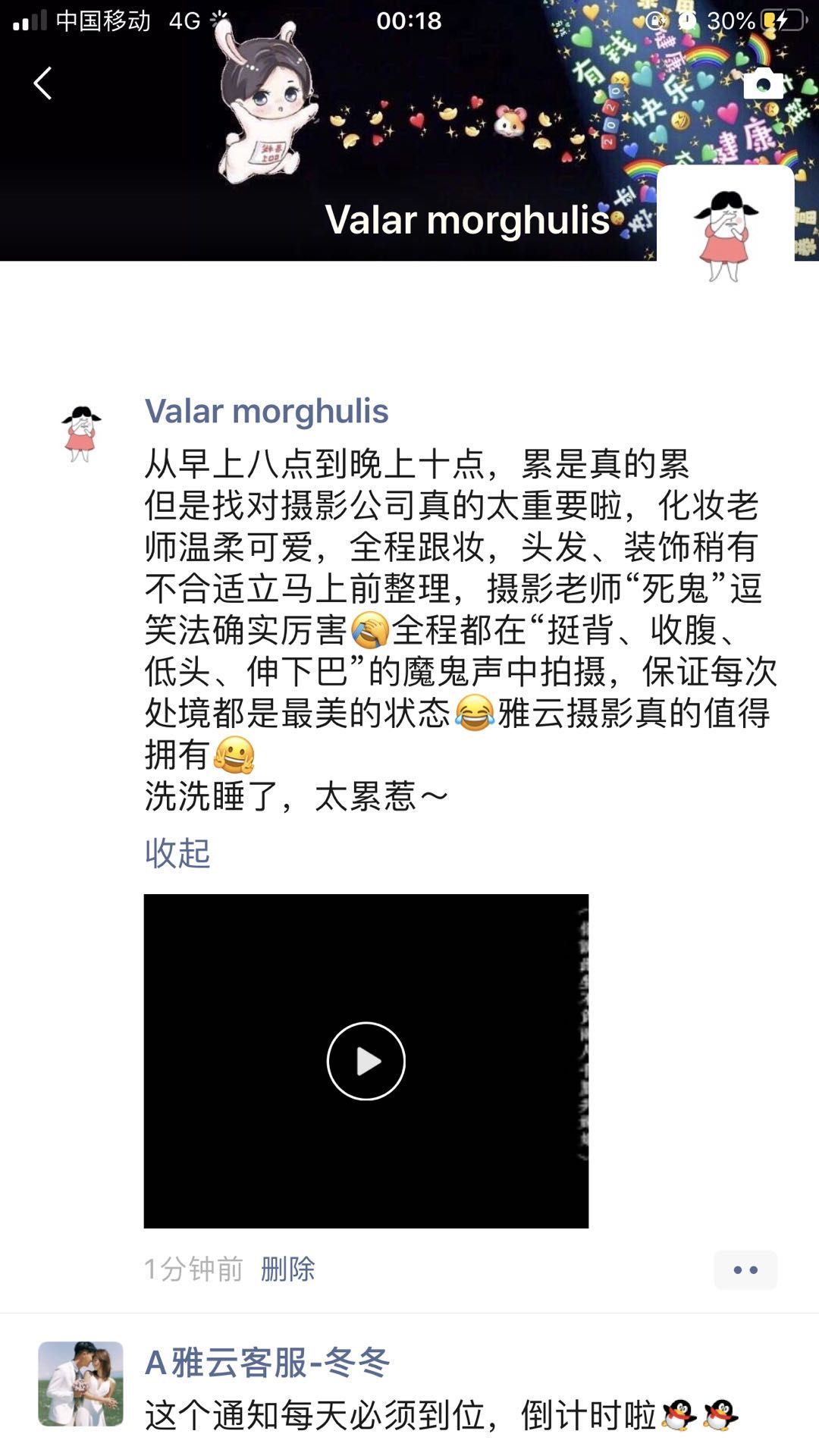Open Valar morghulis profile avatar in header
This screenshot has height=1456, width=819.
click(725, 227)
